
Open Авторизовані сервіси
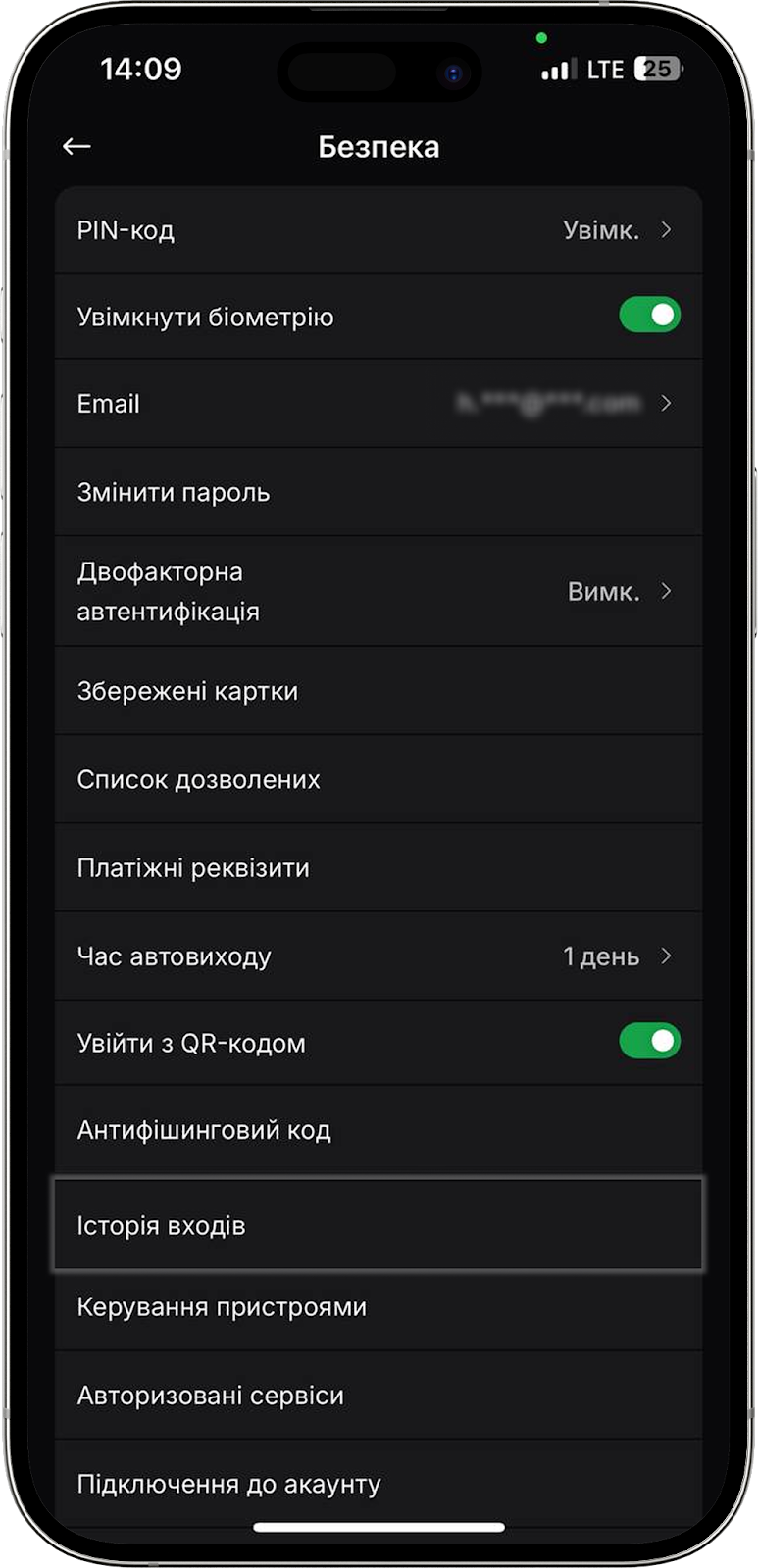378,1396
